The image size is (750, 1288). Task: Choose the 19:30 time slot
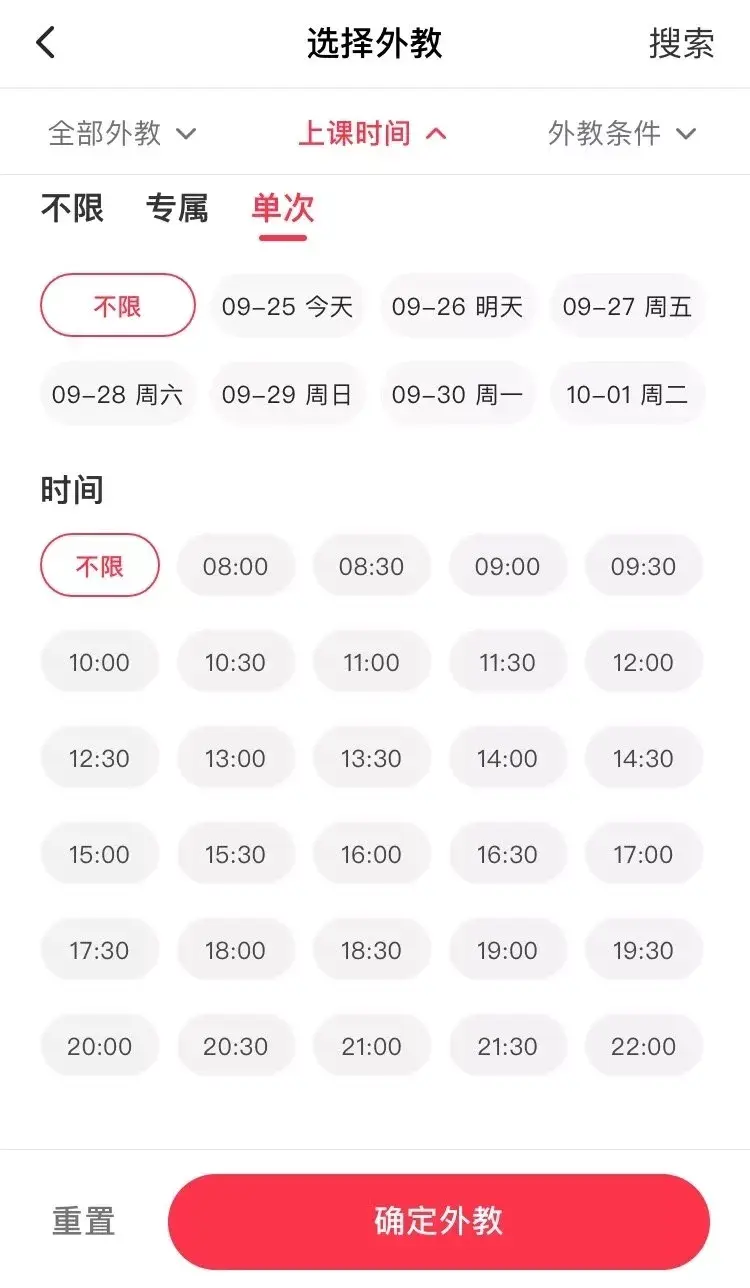point(643,950)
